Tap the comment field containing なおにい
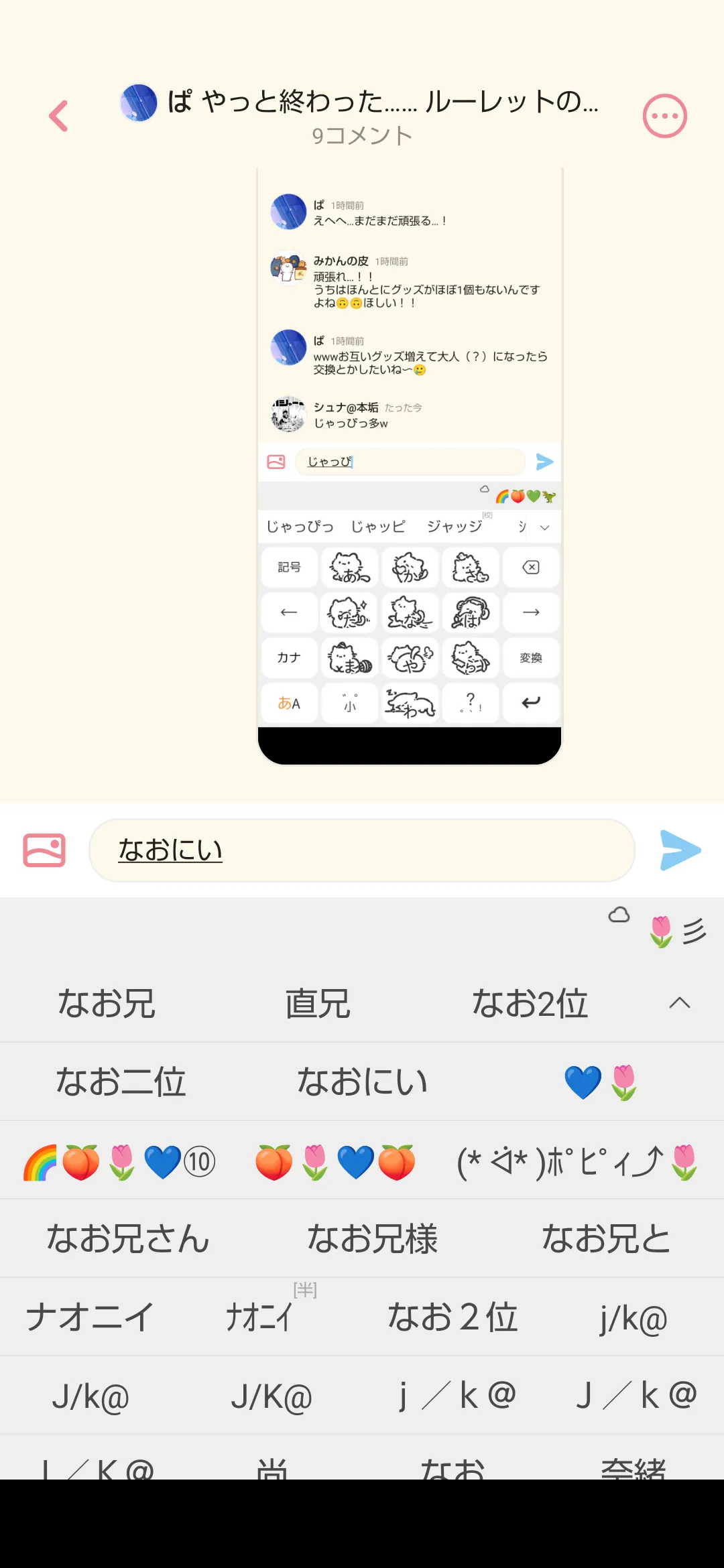This screenshot has width=724, height=1568. click(362, 850)
